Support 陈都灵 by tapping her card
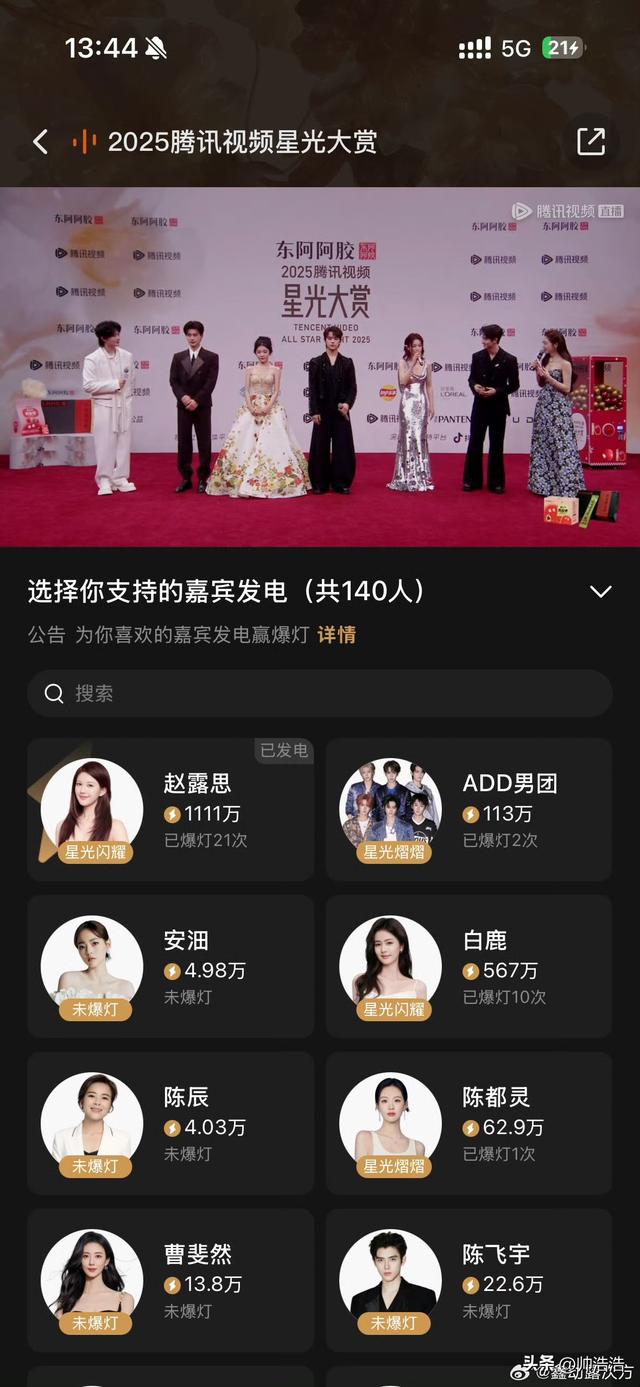 (469, 1123)
